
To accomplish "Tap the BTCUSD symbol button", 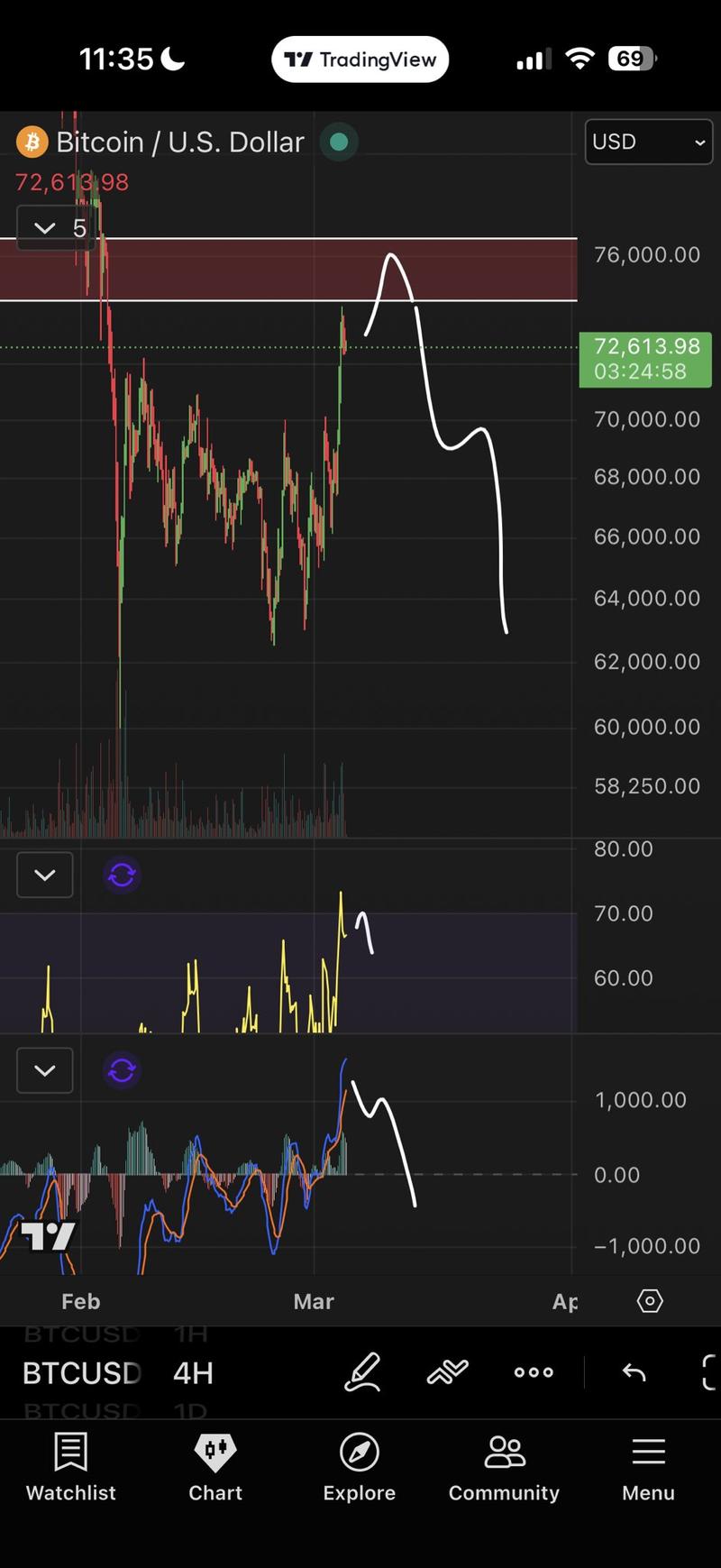I will (81, 1372).
